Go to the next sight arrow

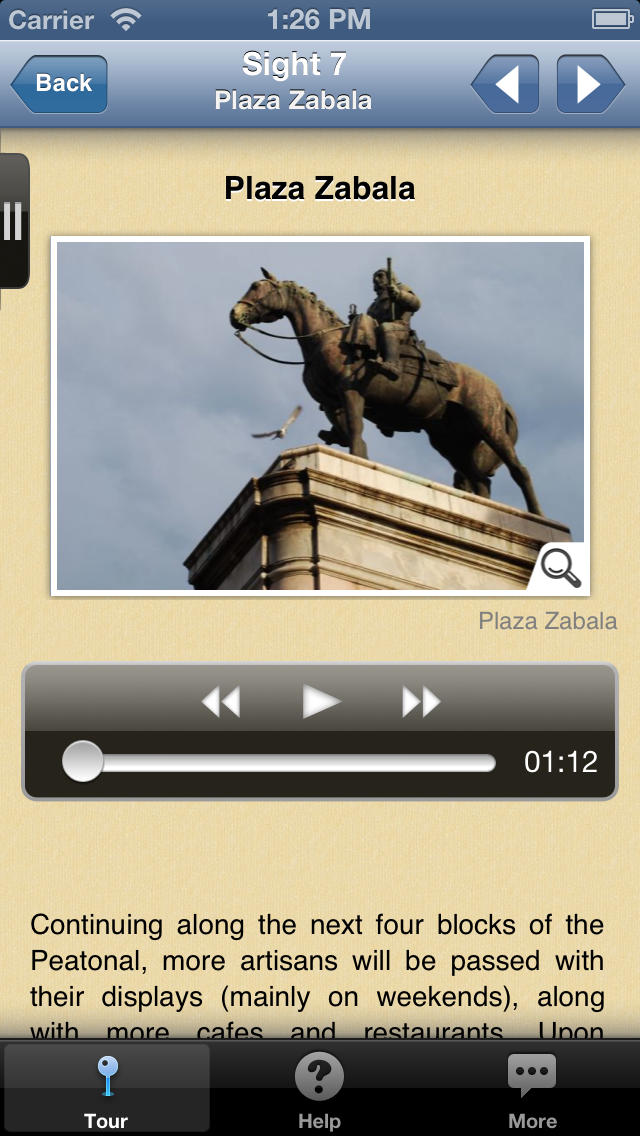(x=590, y=84)
